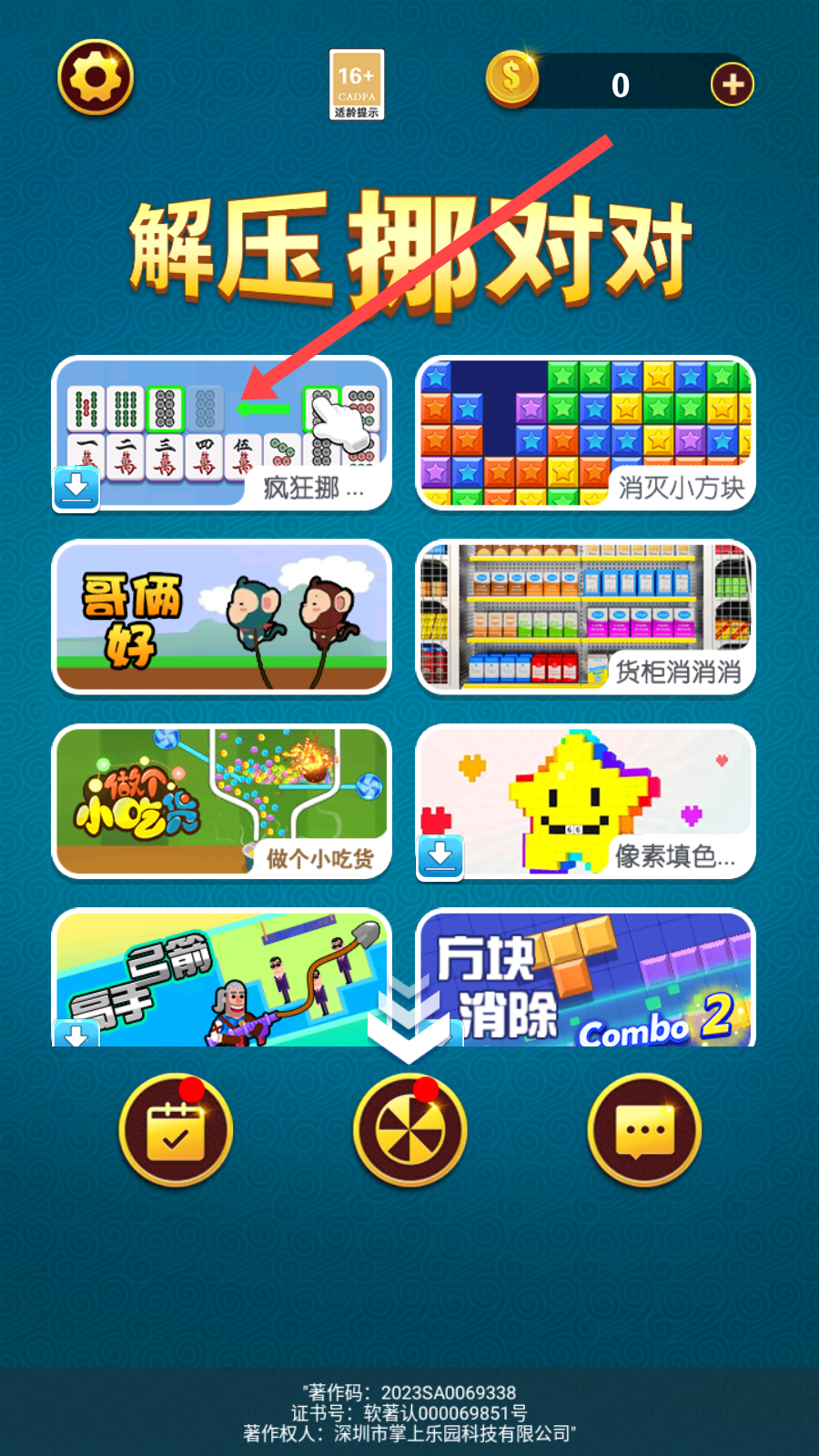Open the lucky spin wheel

(x=409, y=1130)
